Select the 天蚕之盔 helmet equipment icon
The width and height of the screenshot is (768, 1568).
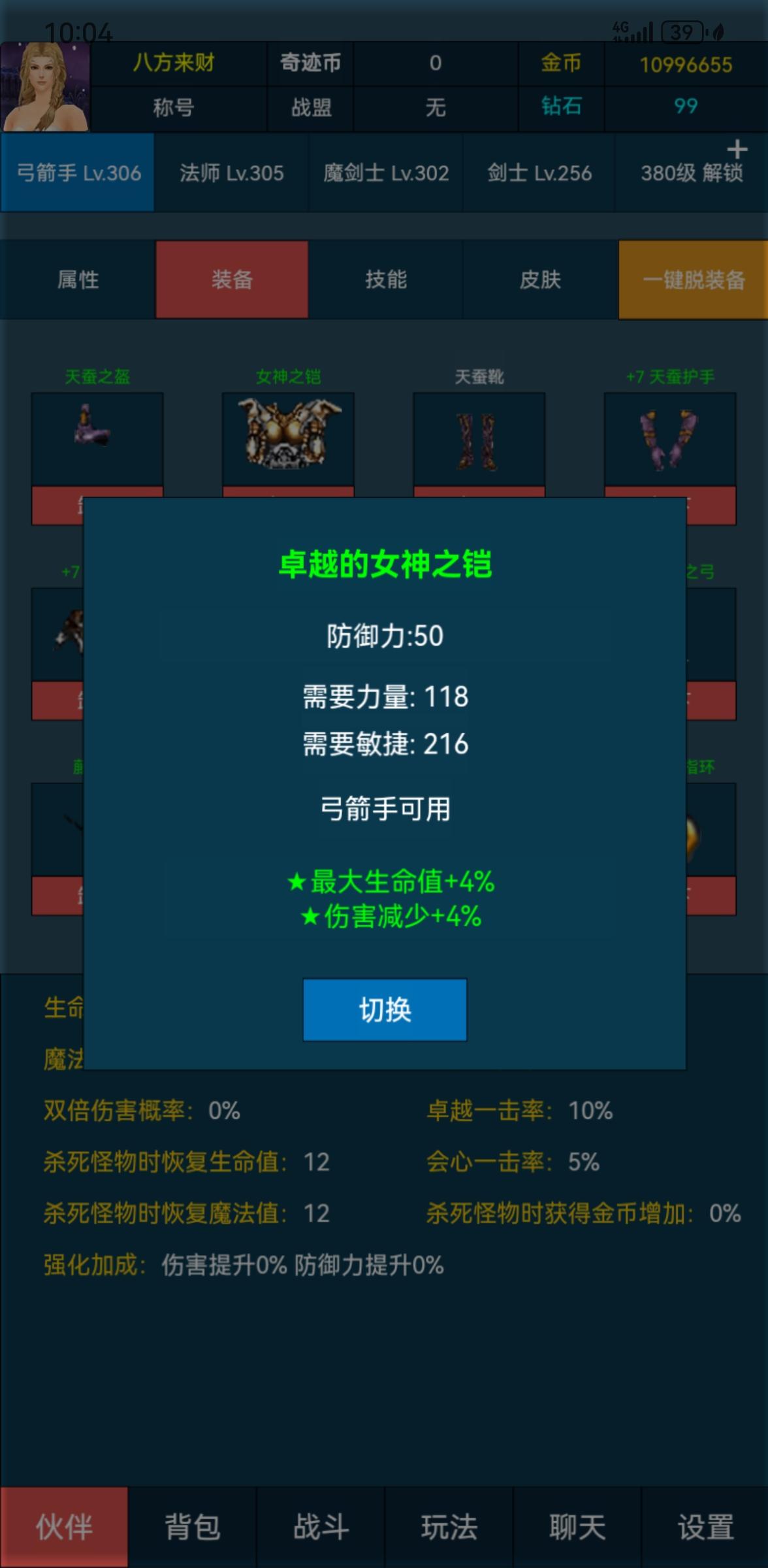pyautogui.click(x=97, y=439)
